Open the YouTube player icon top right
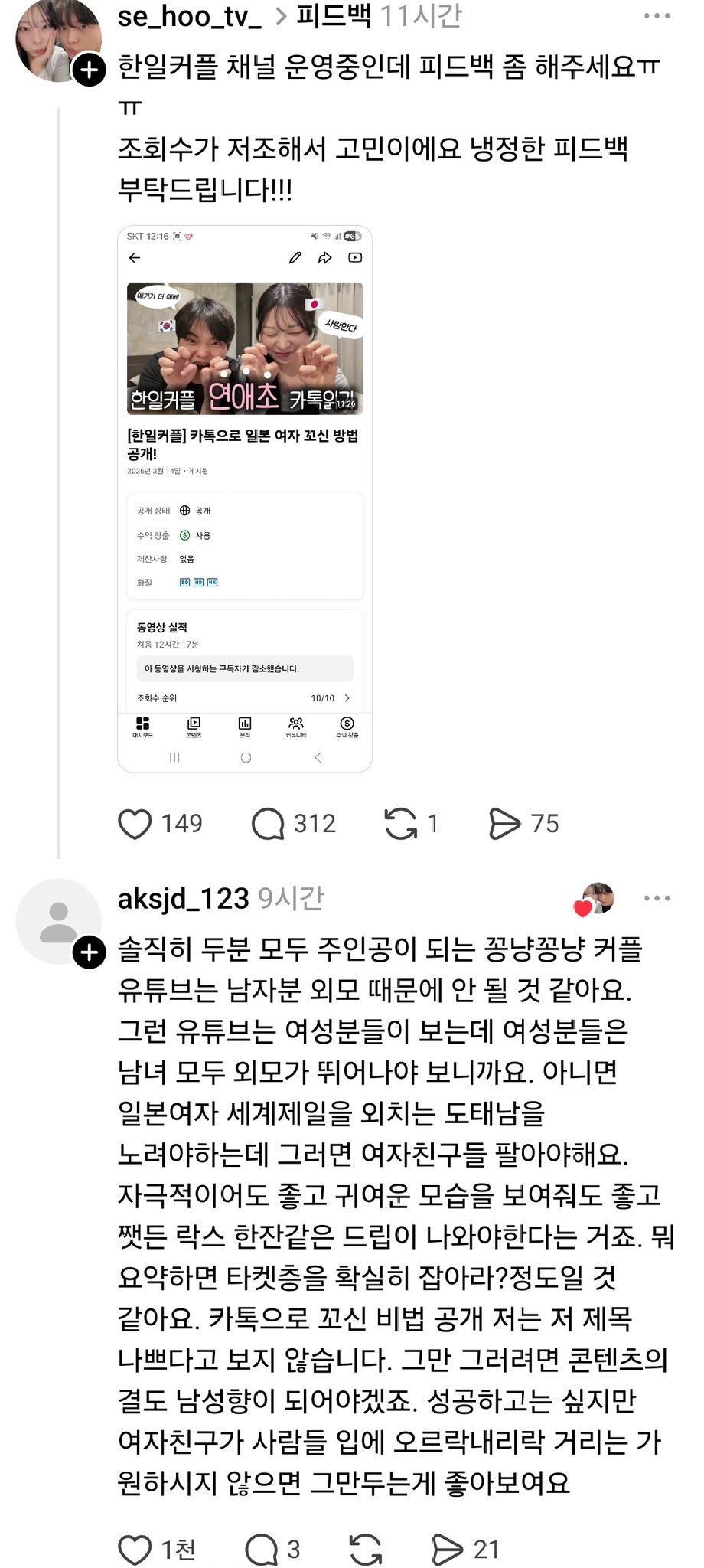Viewport: 704px width, 1568px height. 354,260
